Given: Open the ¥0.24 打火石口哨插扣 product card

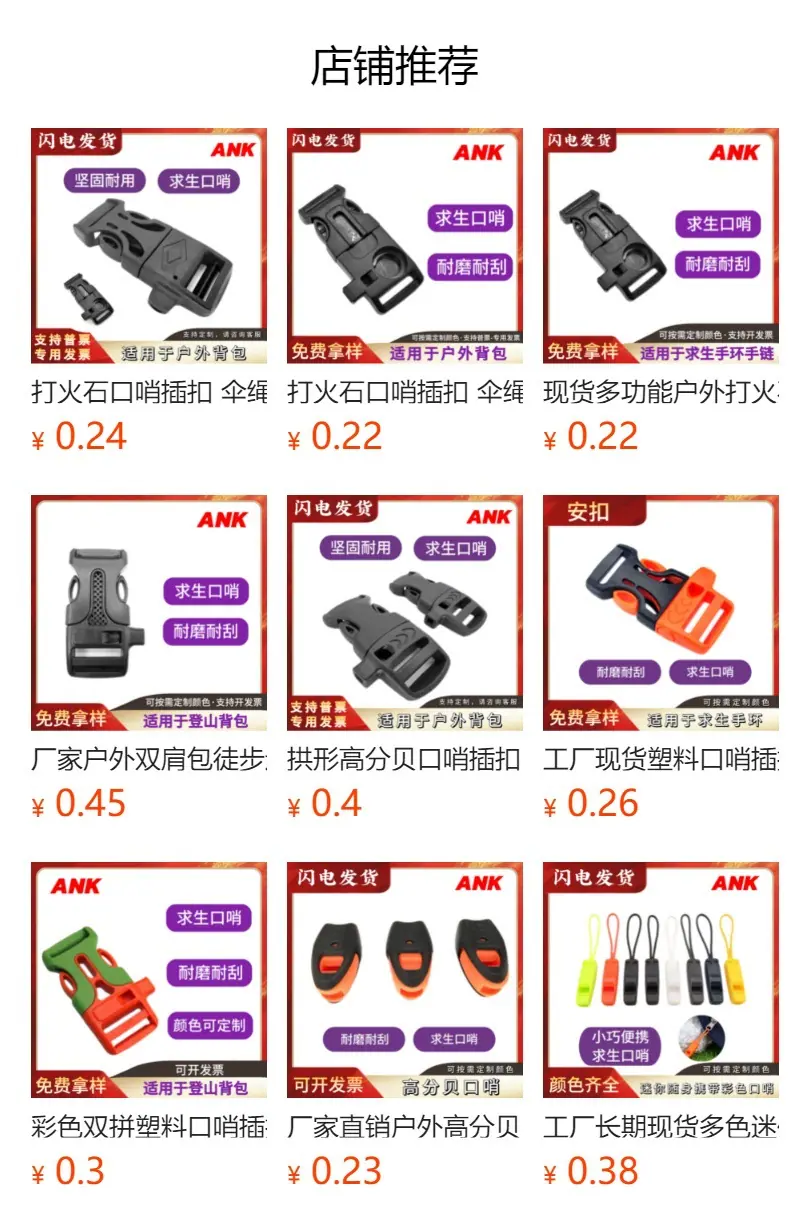Looking at the screenshot, I should pos(149,290).
